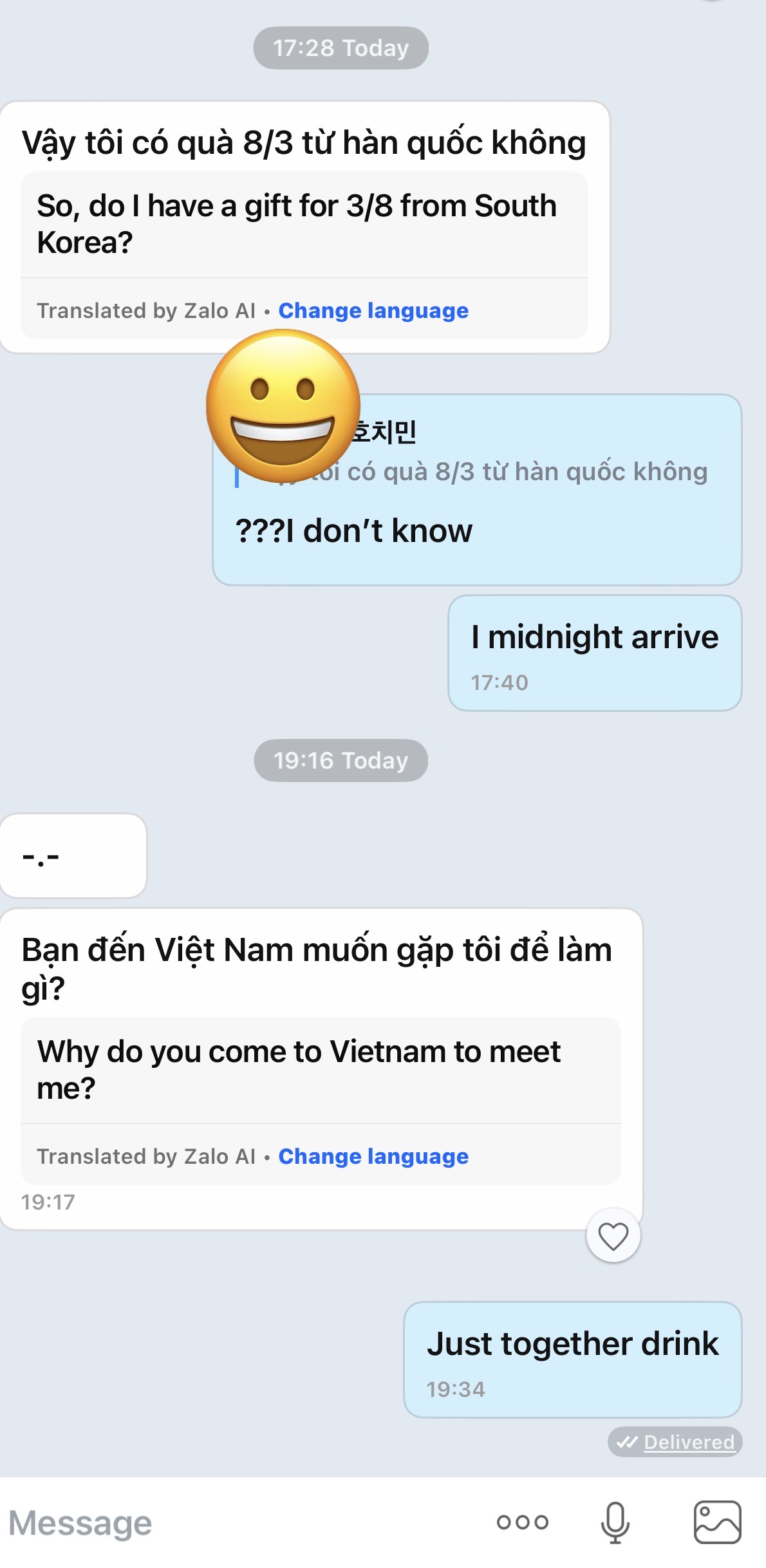Viewport: 766px width, 1568px height.
Task: Record a voice message with the microphone
Action: pos(615,1522)
